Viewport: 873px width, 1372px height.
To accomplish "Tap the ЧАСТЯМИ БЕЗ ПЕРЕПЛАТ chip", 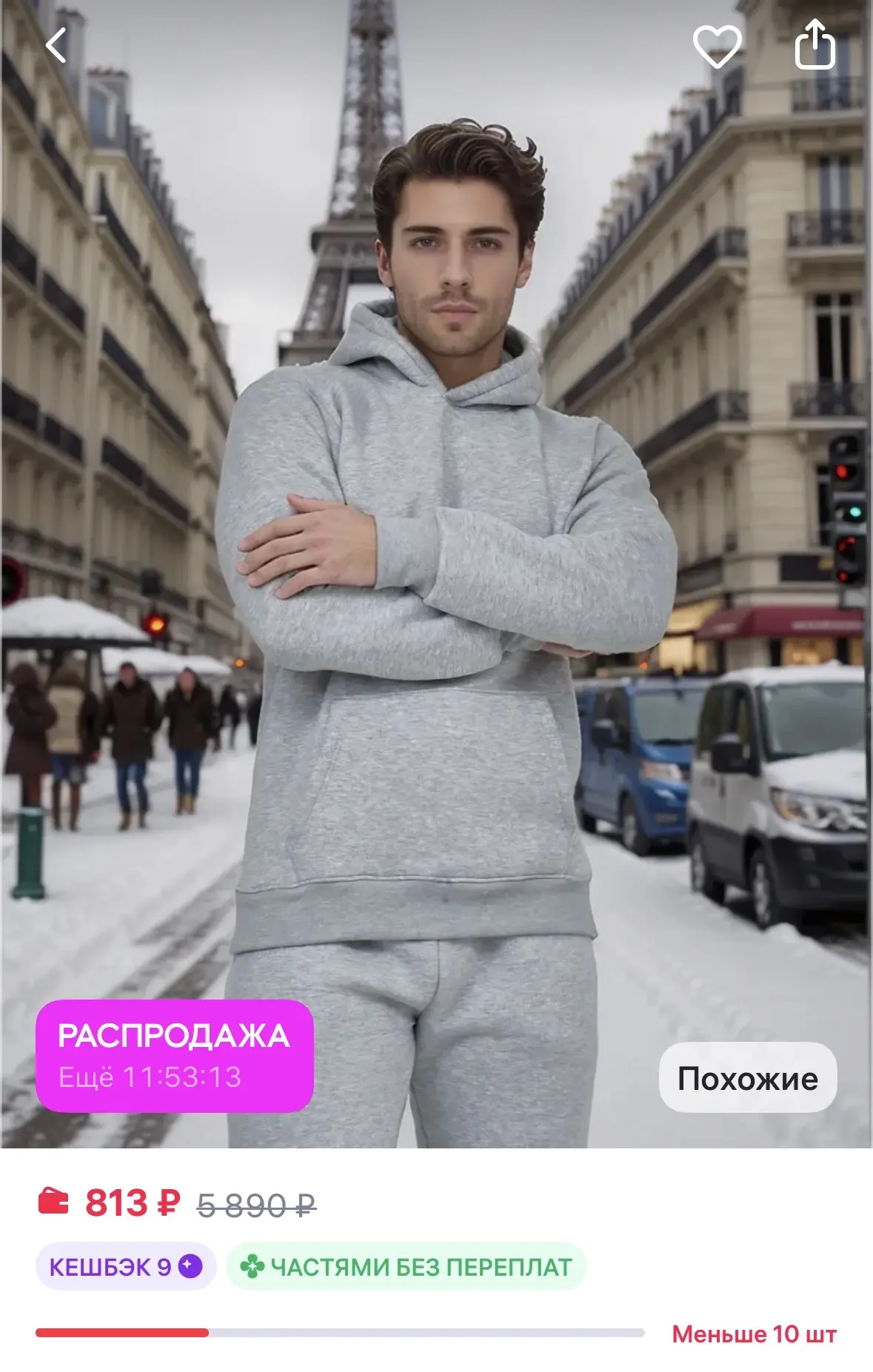I will point(406,1266).
